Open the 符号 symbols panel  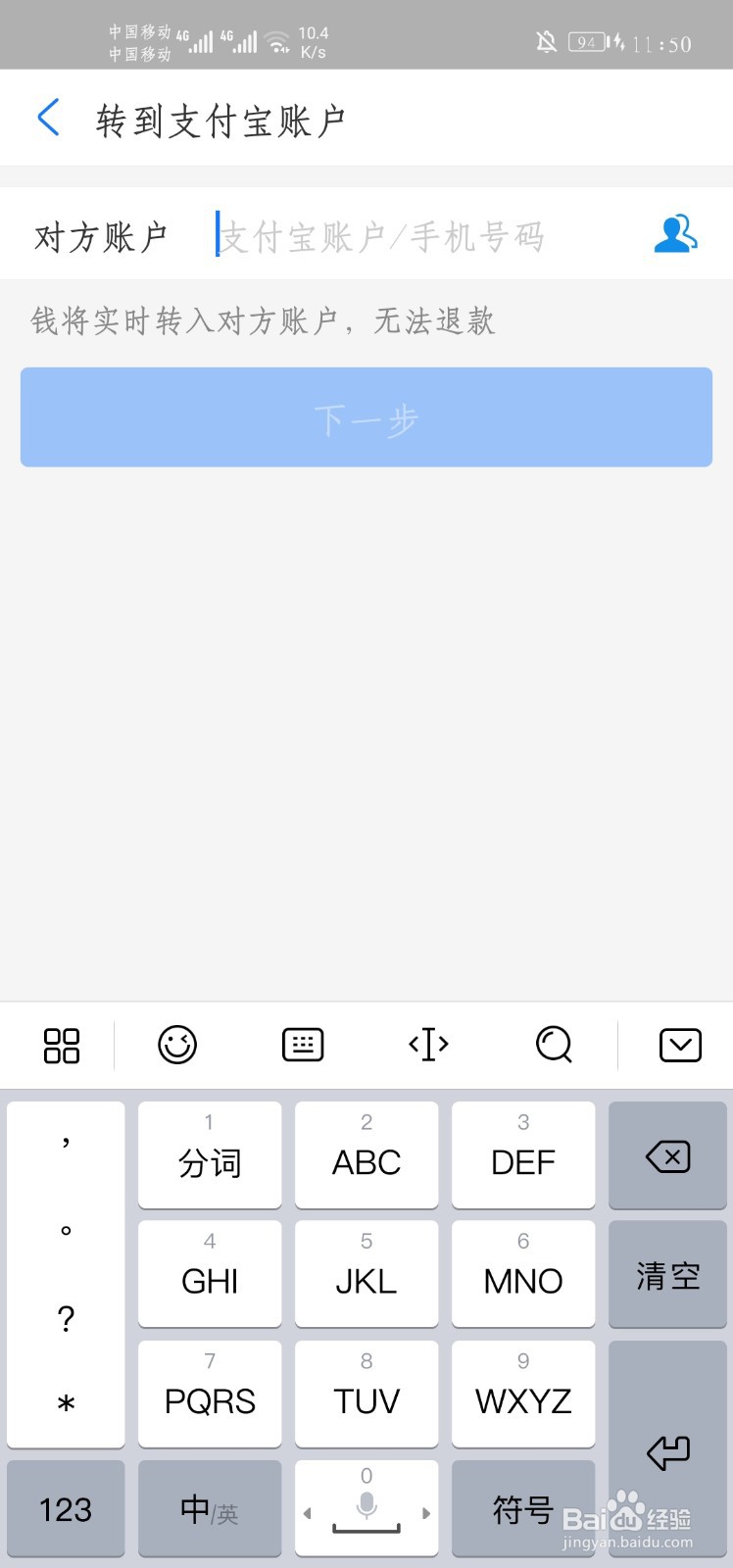[522, 1509]
